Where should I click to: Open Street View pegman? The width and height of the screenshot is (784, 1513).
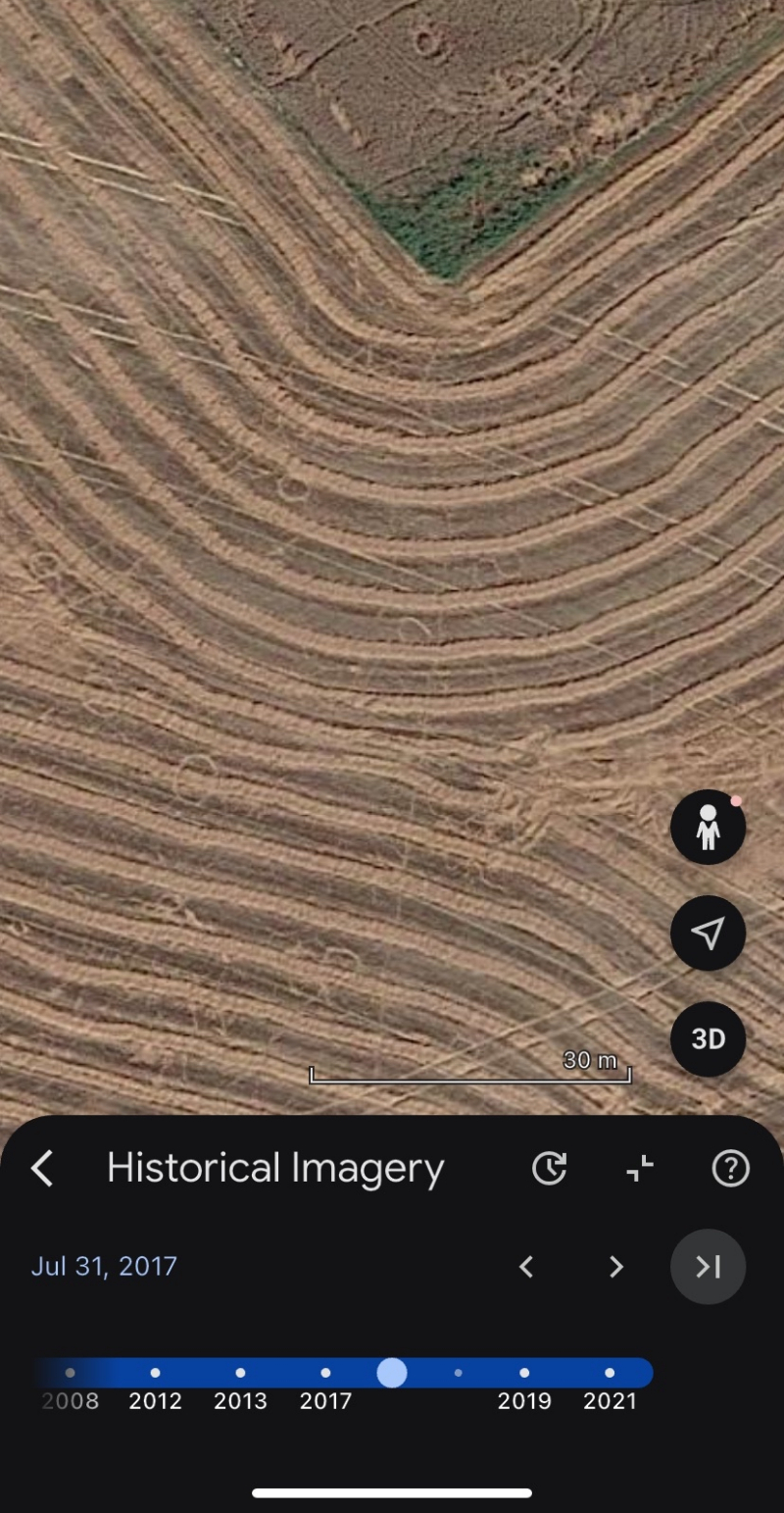point(708,828)
